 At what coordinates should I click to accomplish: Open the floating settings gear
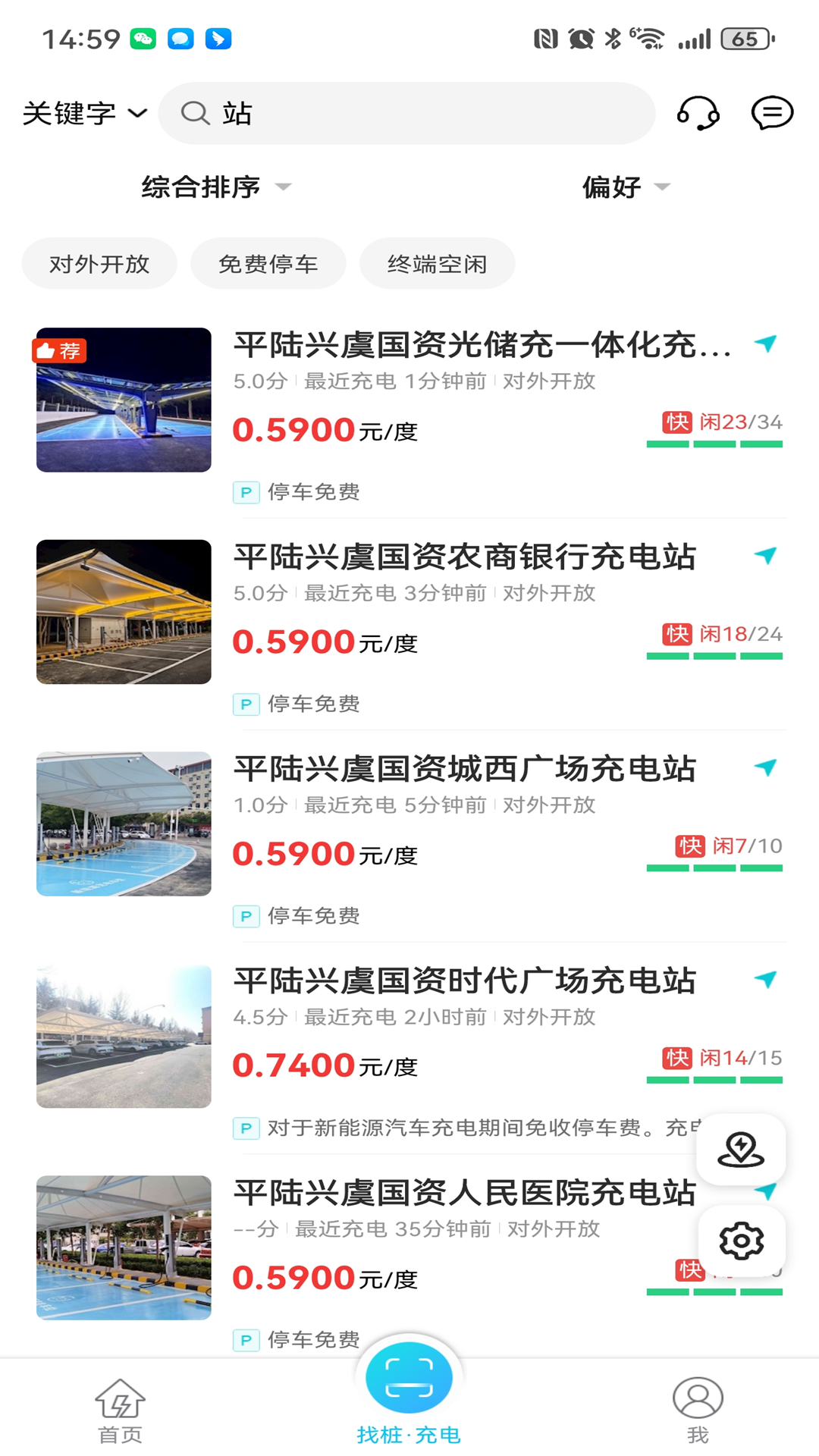741,1241
